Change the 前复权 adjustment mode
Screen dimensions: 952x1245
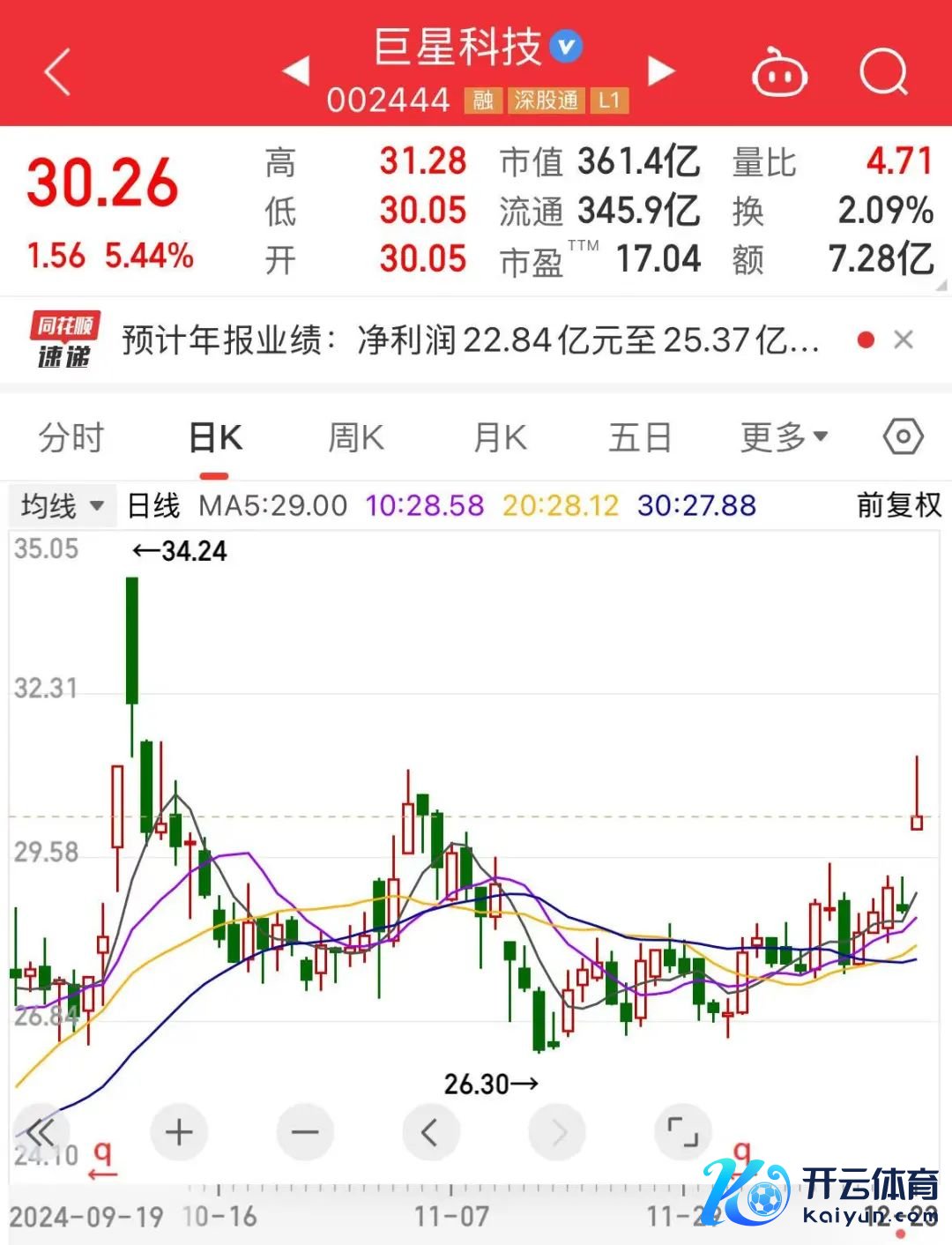(x=898, y=505)
